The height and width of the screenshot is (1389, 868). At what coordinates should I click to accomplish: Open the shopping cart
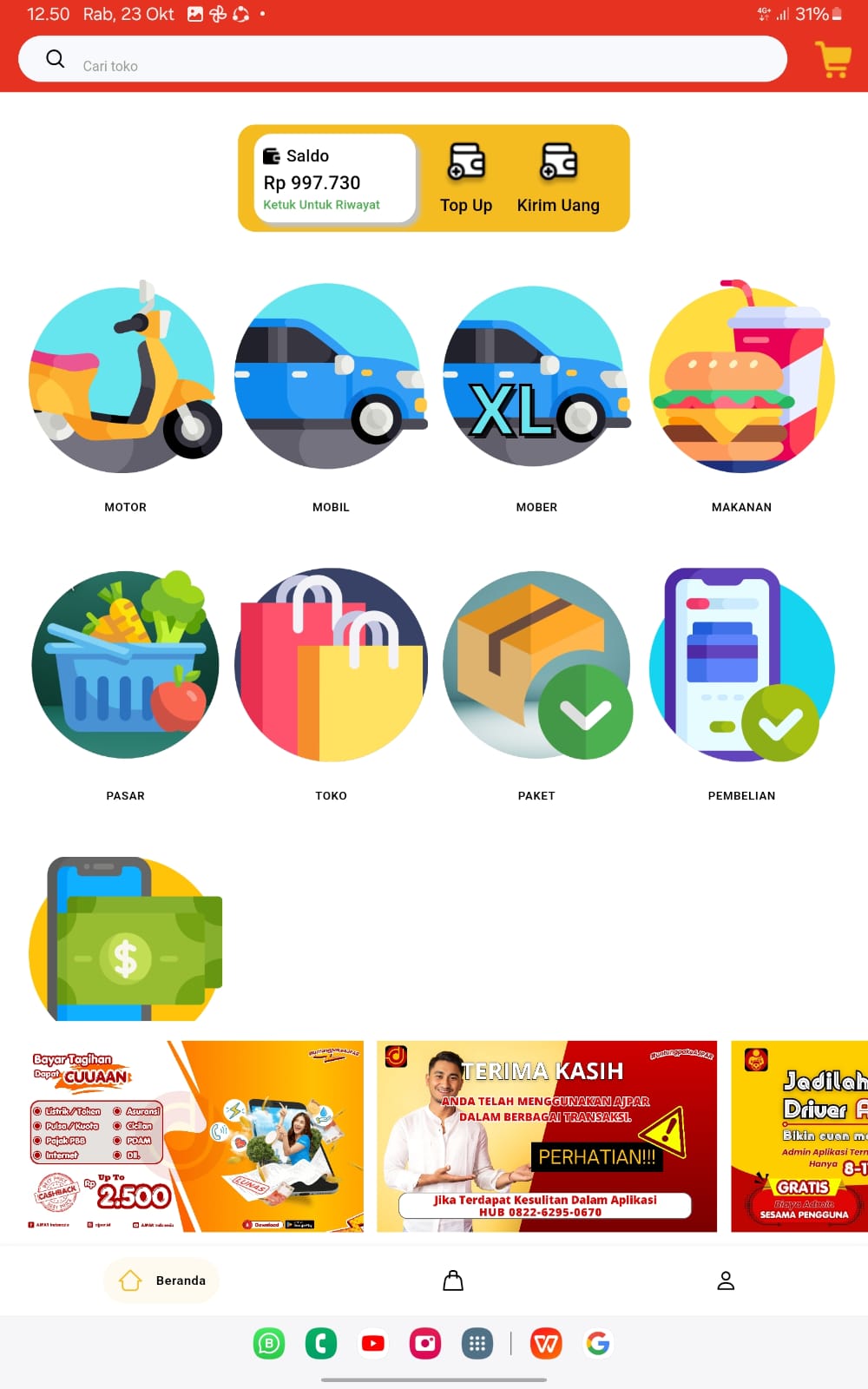[x=833, y=59]
